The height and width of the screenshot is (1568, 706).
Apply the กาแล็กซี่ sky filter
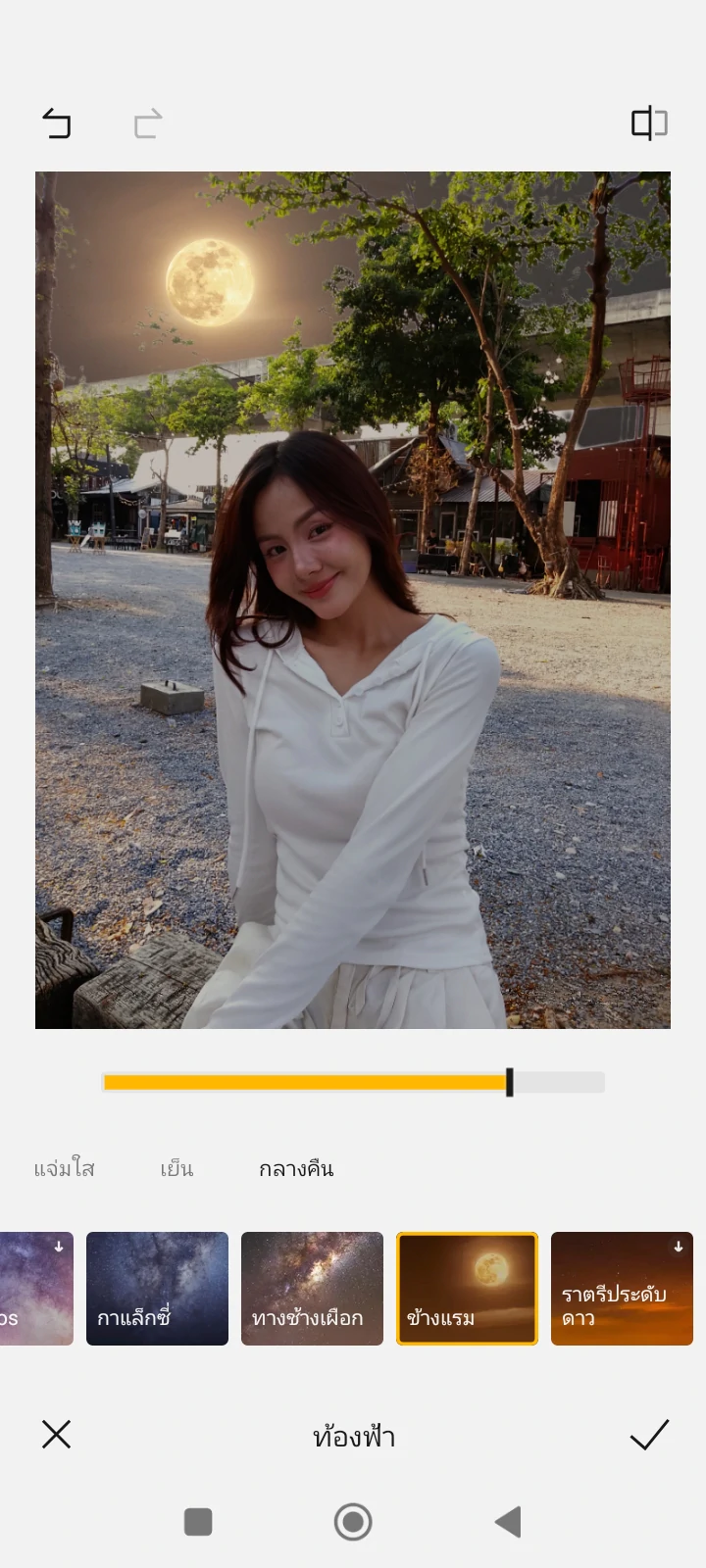click(x=157, y=1288)
